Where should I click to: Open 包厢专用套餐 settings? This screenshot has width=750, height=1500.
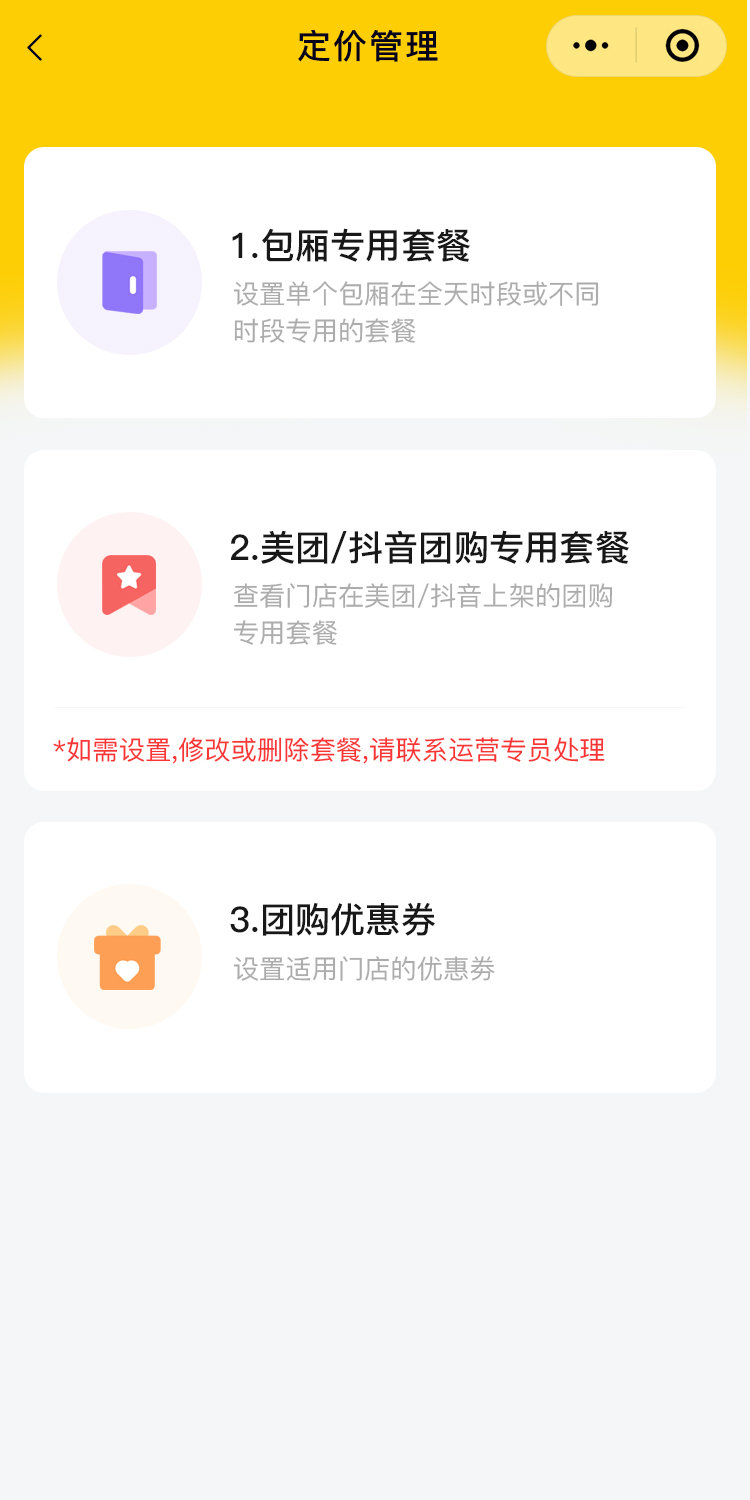(x=369, y=282)
